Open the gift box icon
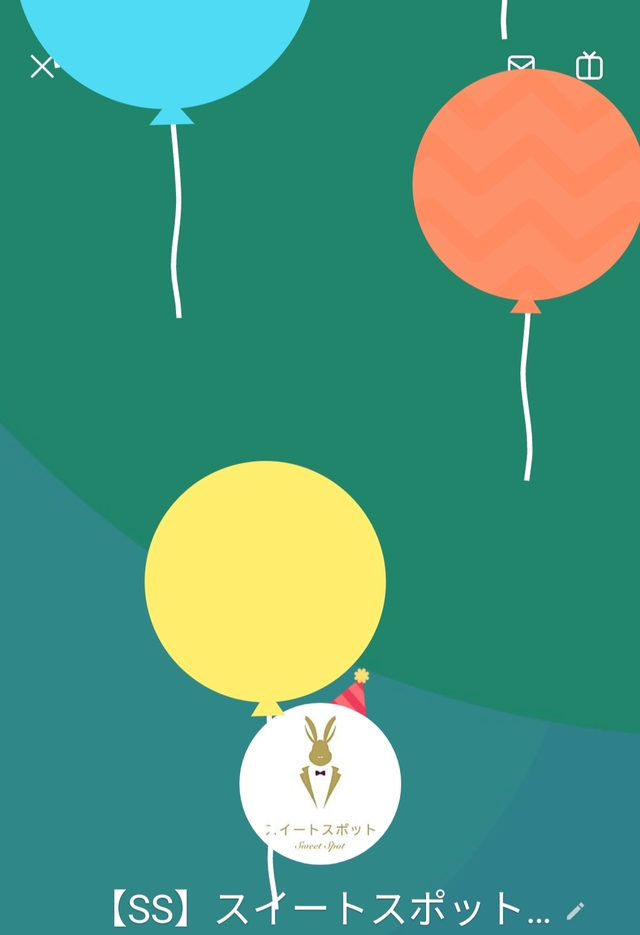Screen dimensions: 640x935 tap(589, 66)
